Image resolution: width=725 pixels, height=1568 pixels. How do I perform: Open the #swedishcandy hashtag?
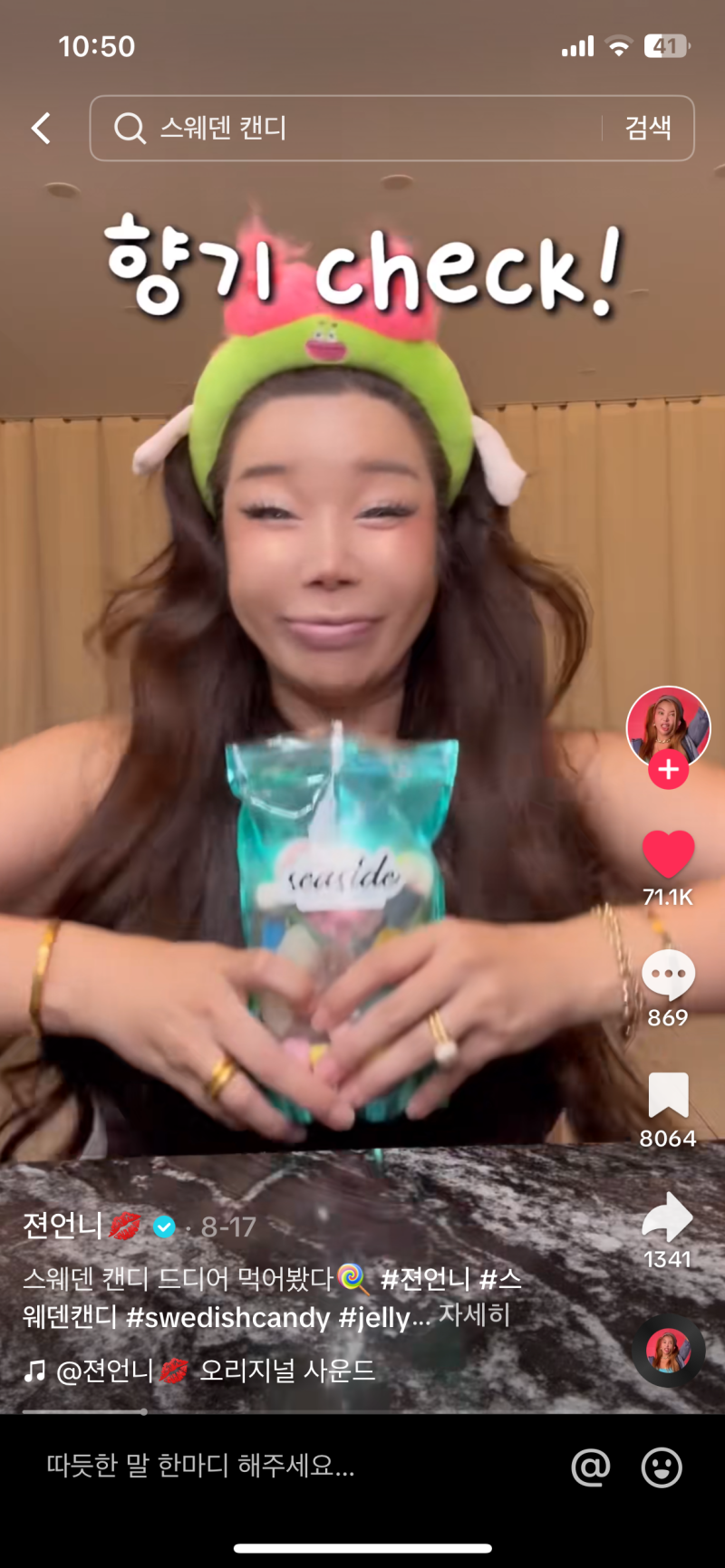228,1316
